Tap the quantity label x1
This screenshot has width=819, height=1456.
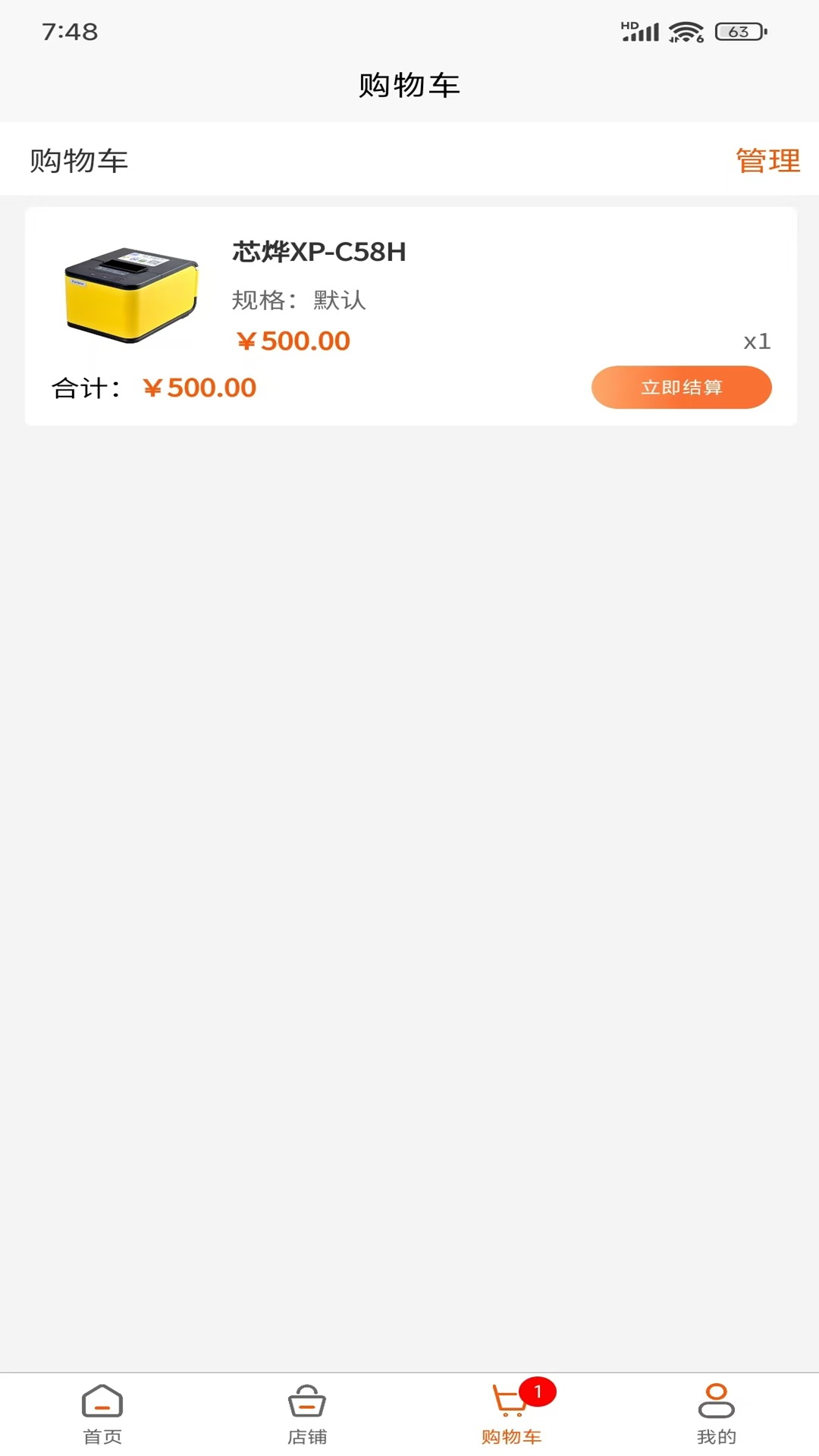click(x=758, y=340)
